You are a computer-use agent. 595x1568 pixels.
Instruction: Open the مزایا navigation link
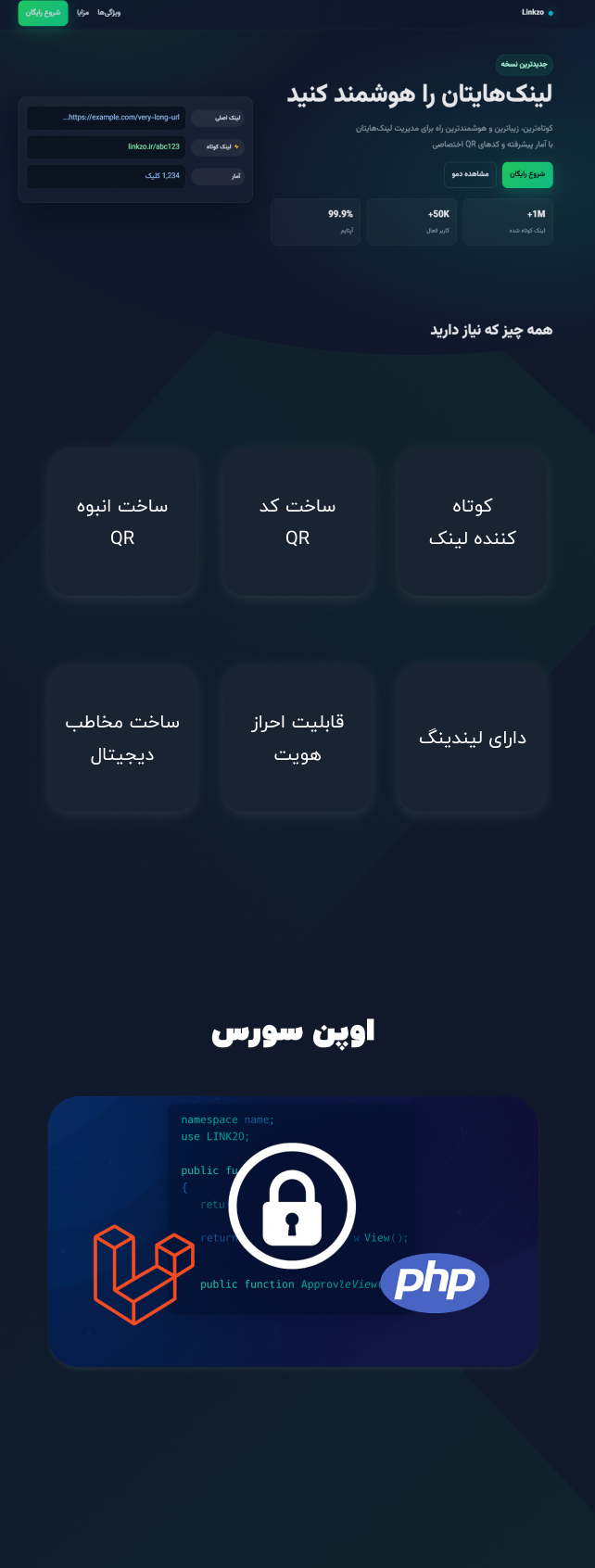click(82, 13)
